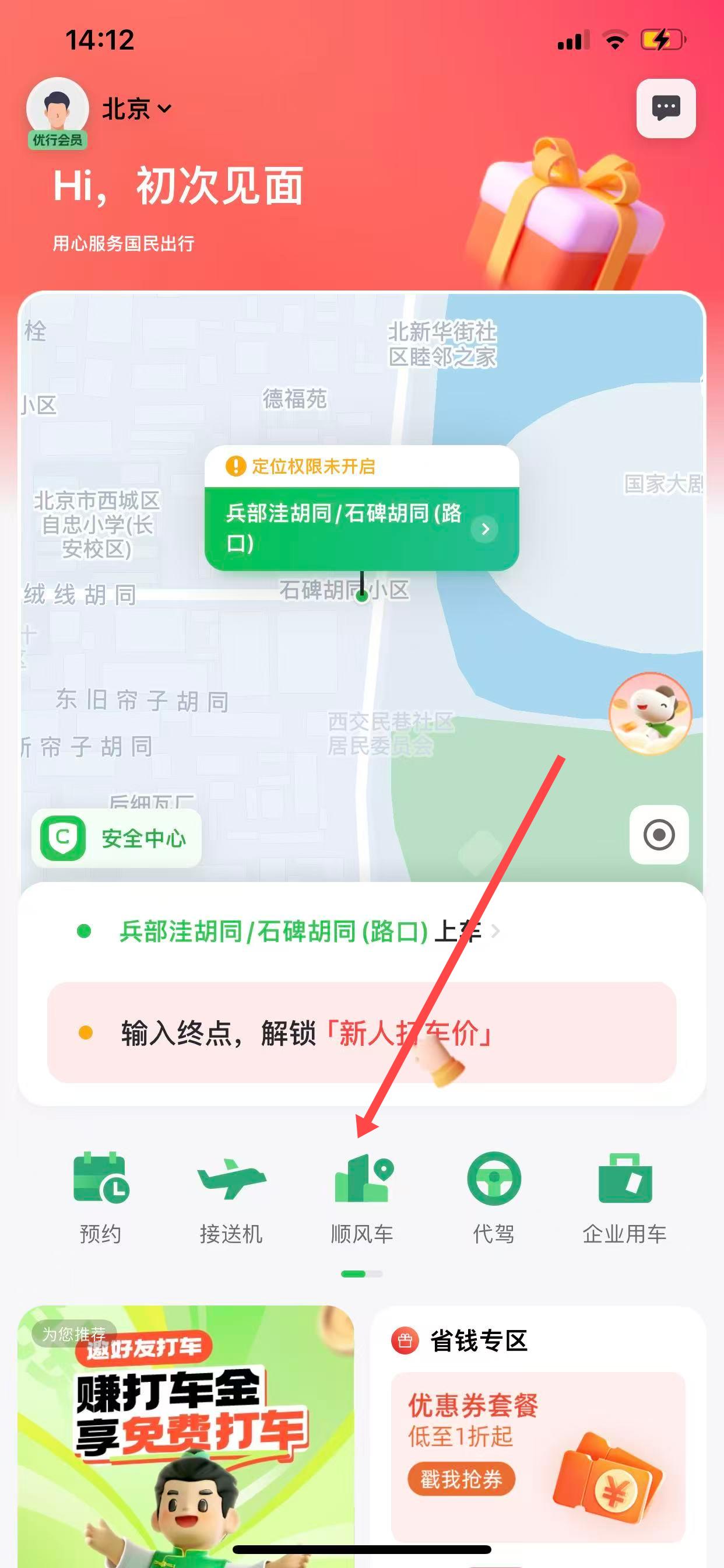
Task: Open the 邀好友打车 invite friends banner
Action: pos(185,1430)
